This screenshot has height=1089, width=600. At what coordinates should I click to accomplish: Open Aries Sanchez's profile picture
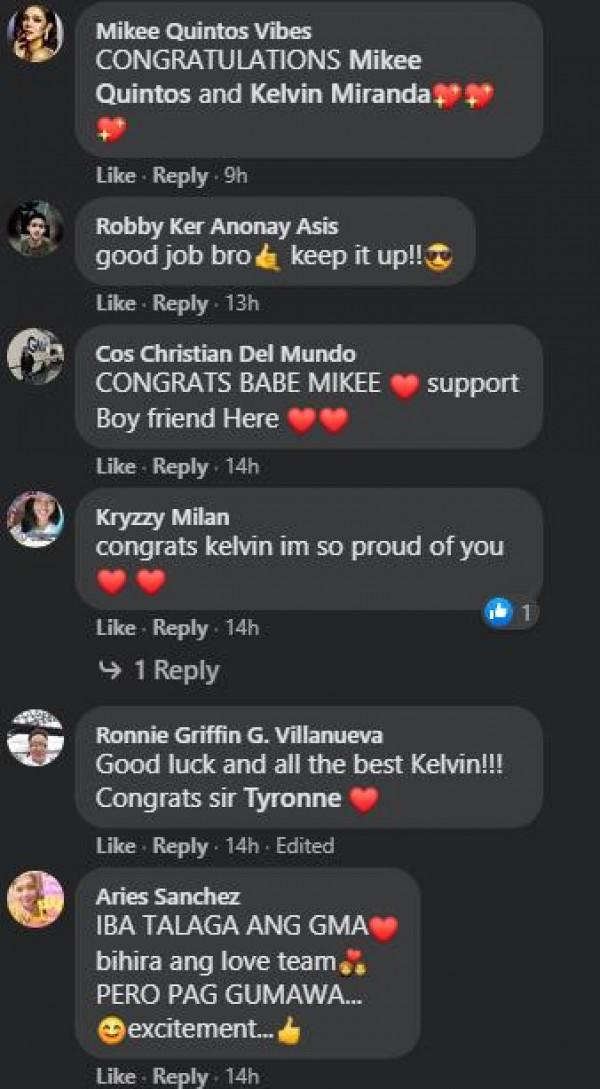(35, 899)
